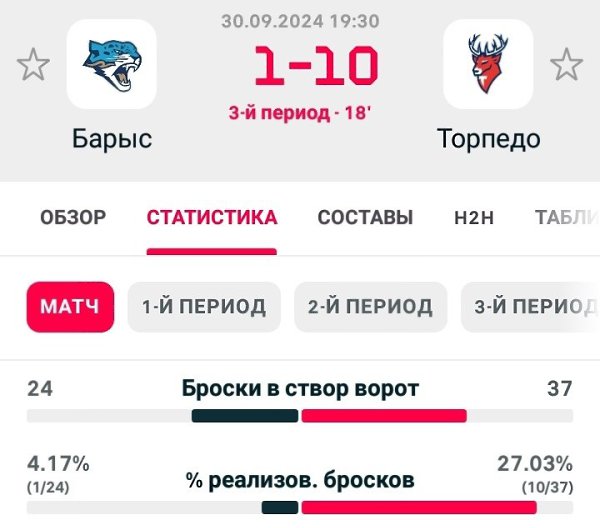The width and height of the screenshot is (600, 528).
Task: Favorite the Барыс team with the star
Action: (33, 66)
